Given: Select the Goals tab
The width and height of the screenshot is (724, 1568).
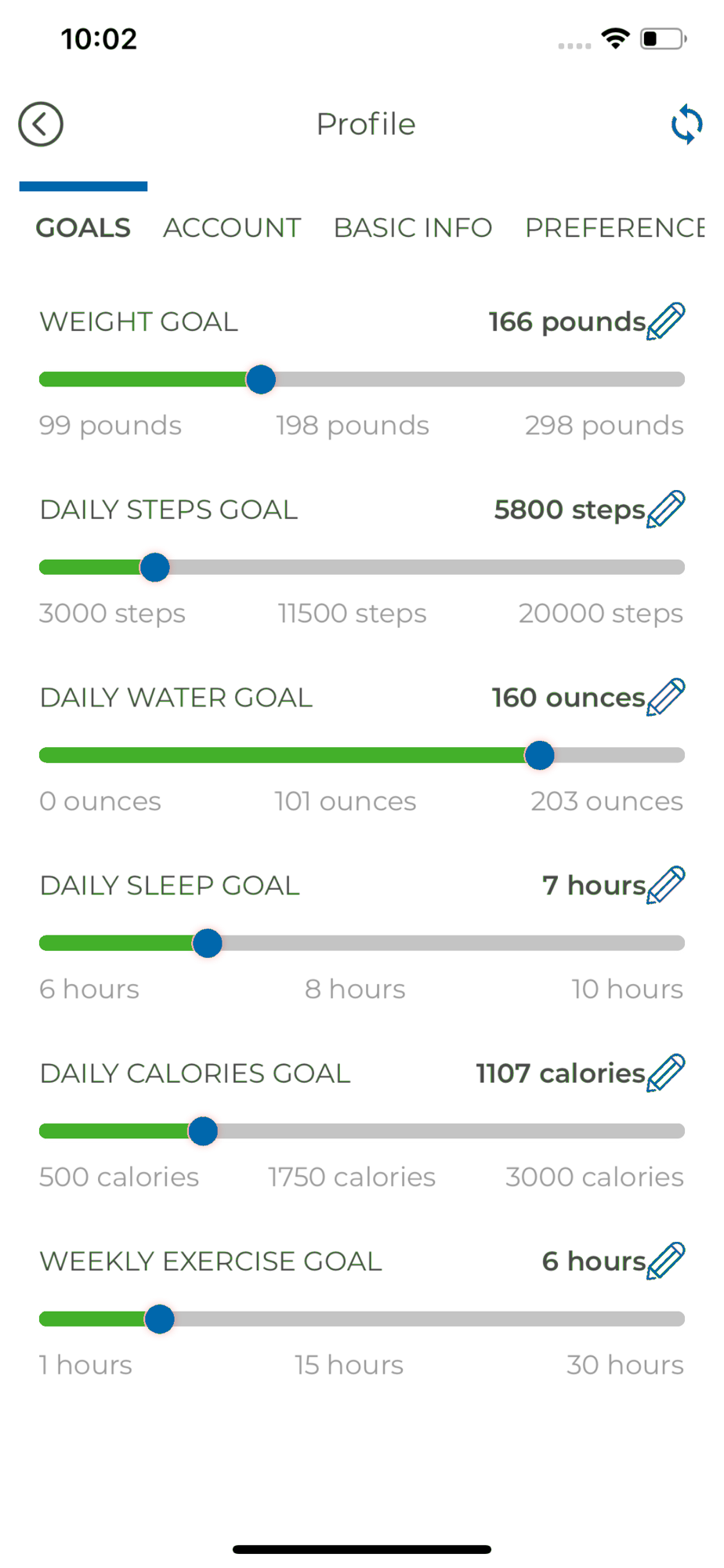Looking at the screenshot, I should point(83,227).
